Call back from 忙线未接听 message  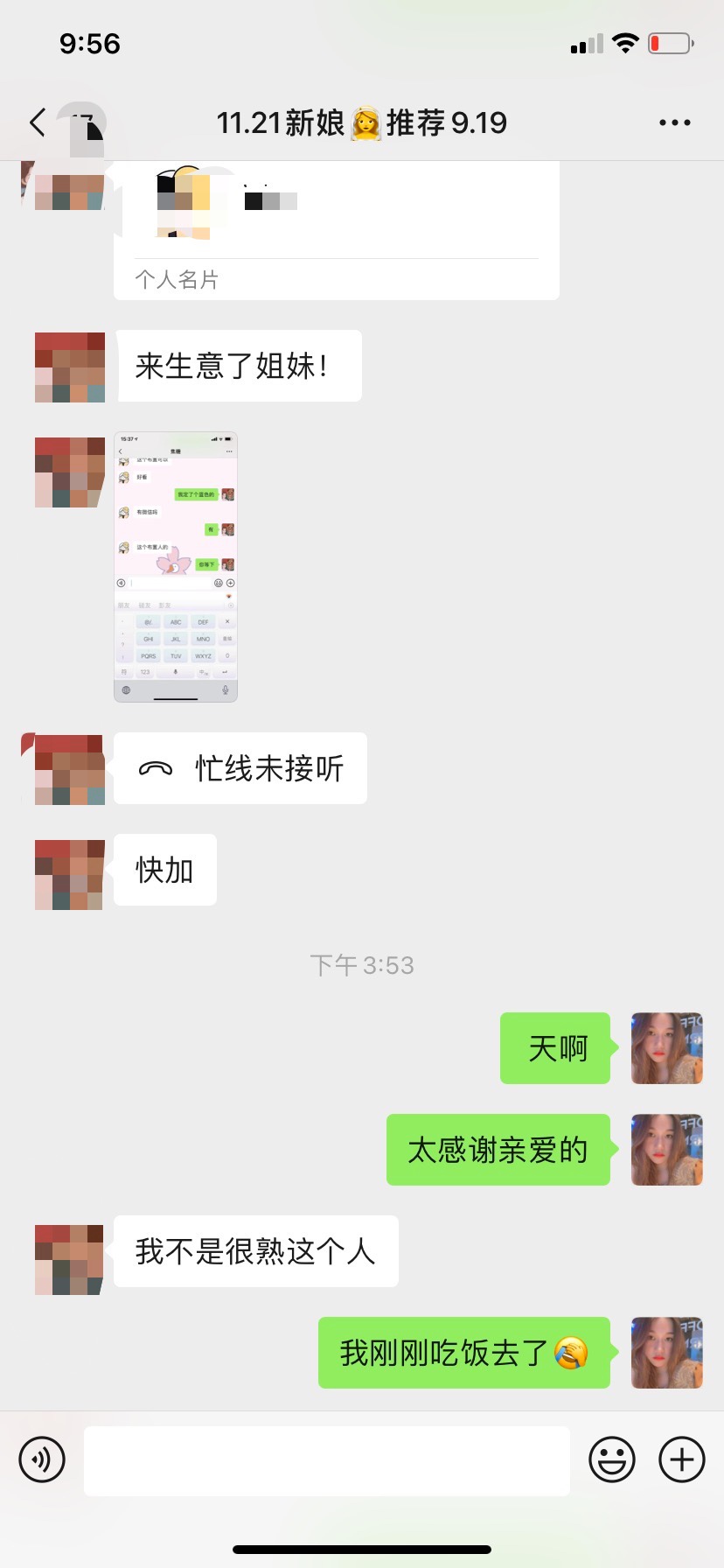coord(240,768)
